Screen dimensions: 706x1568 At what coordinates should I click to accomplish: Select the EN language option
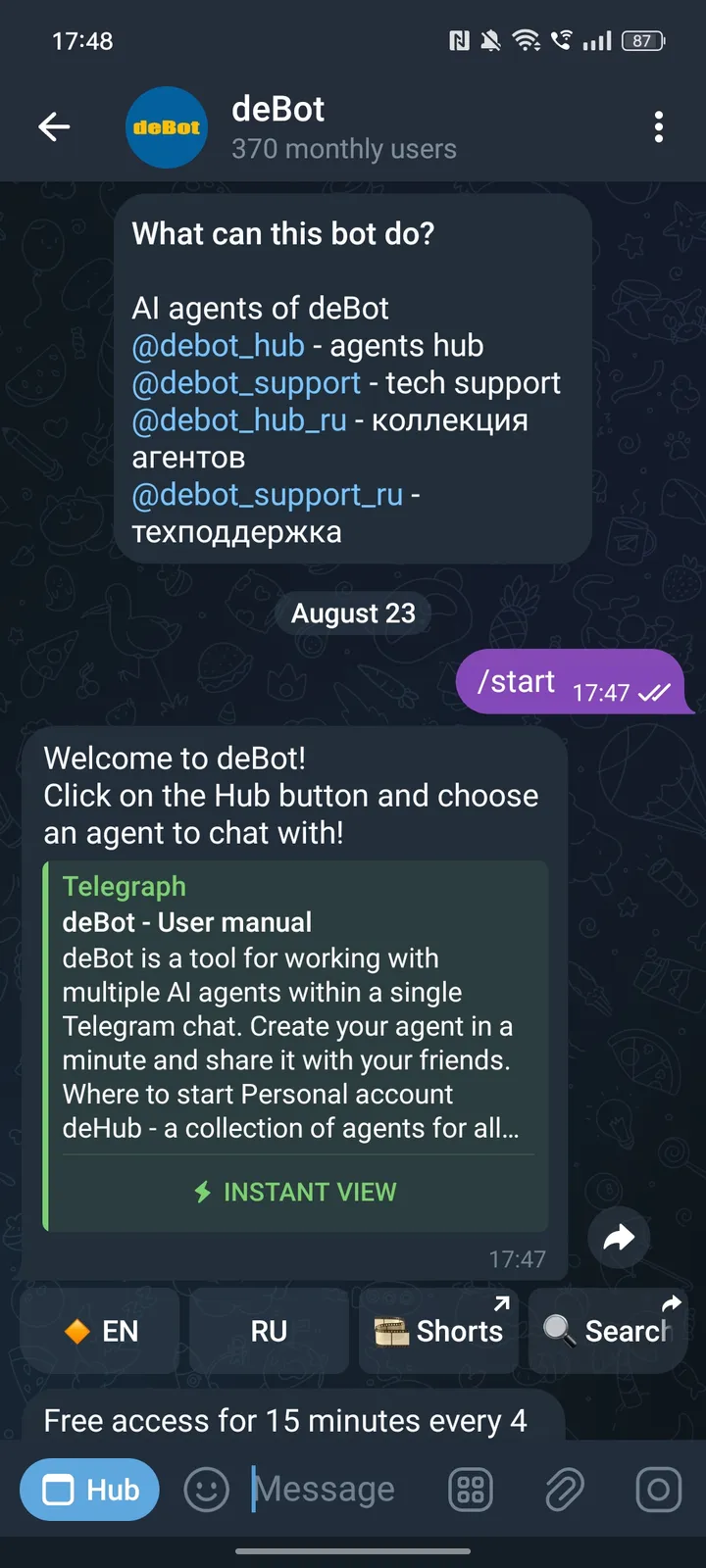point(99,1331)
